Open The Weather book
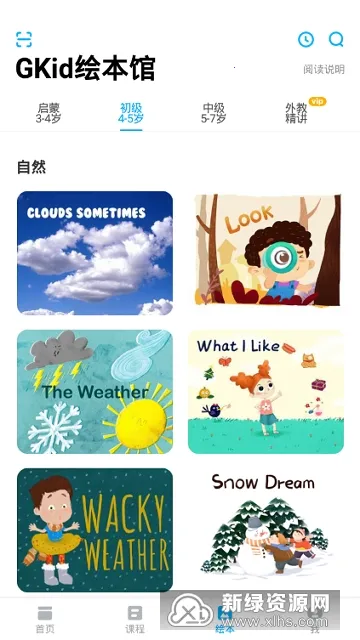360x640 pixels. tap(95, 392)
